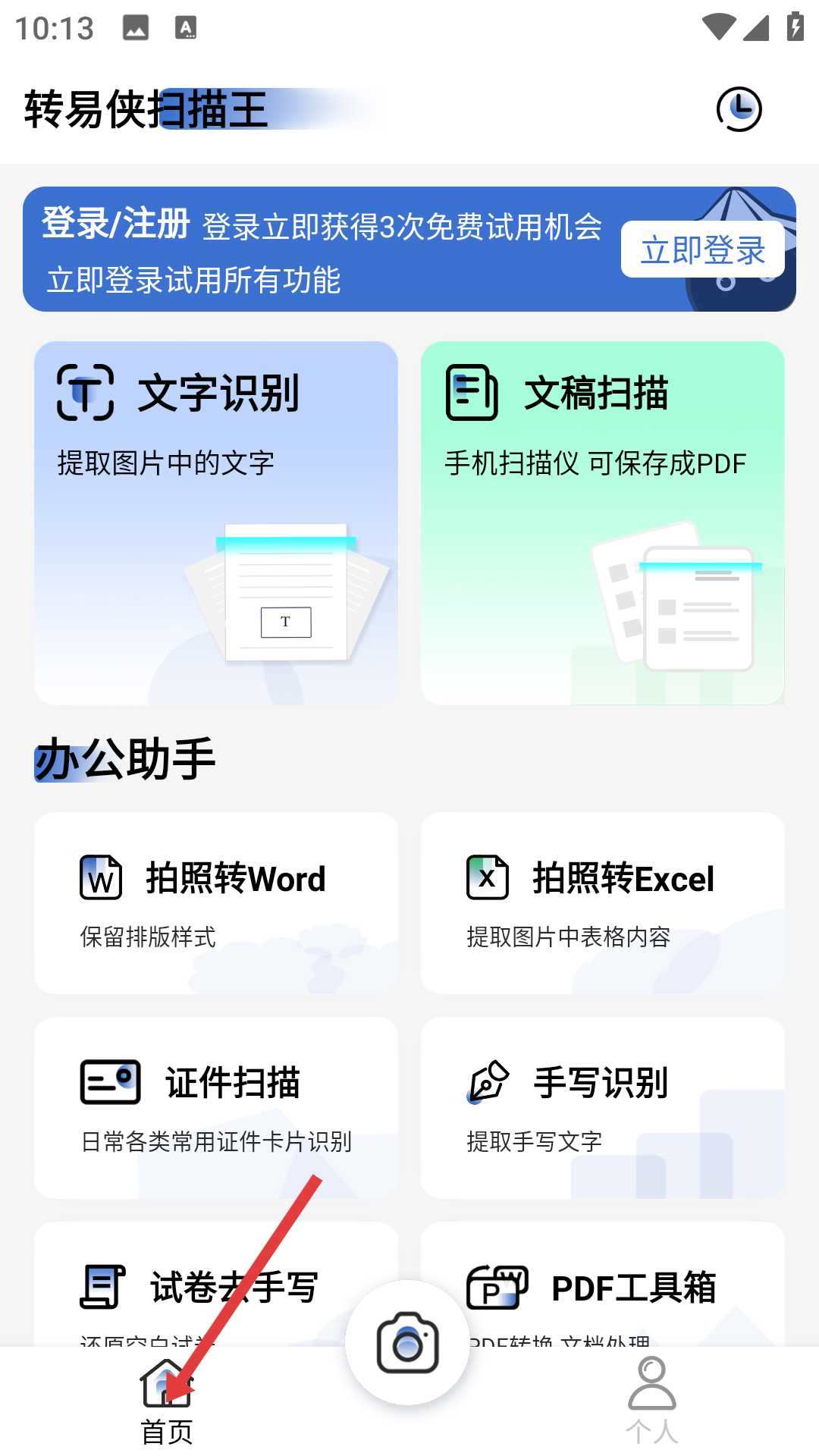Open 手写识别 handwriting recognition

click(x=603, y=1107)
